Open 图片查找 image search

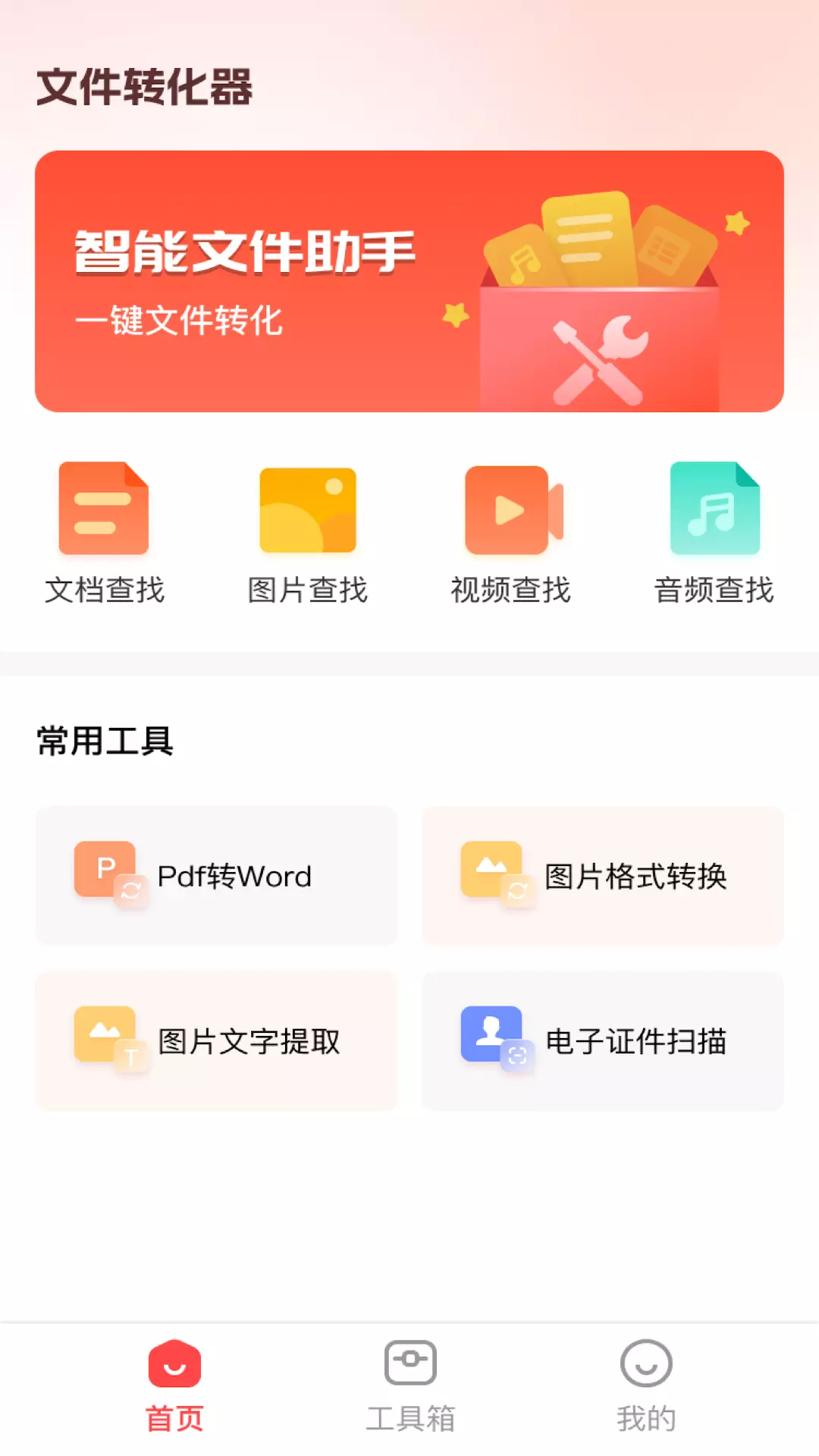[x=308, y=534]
